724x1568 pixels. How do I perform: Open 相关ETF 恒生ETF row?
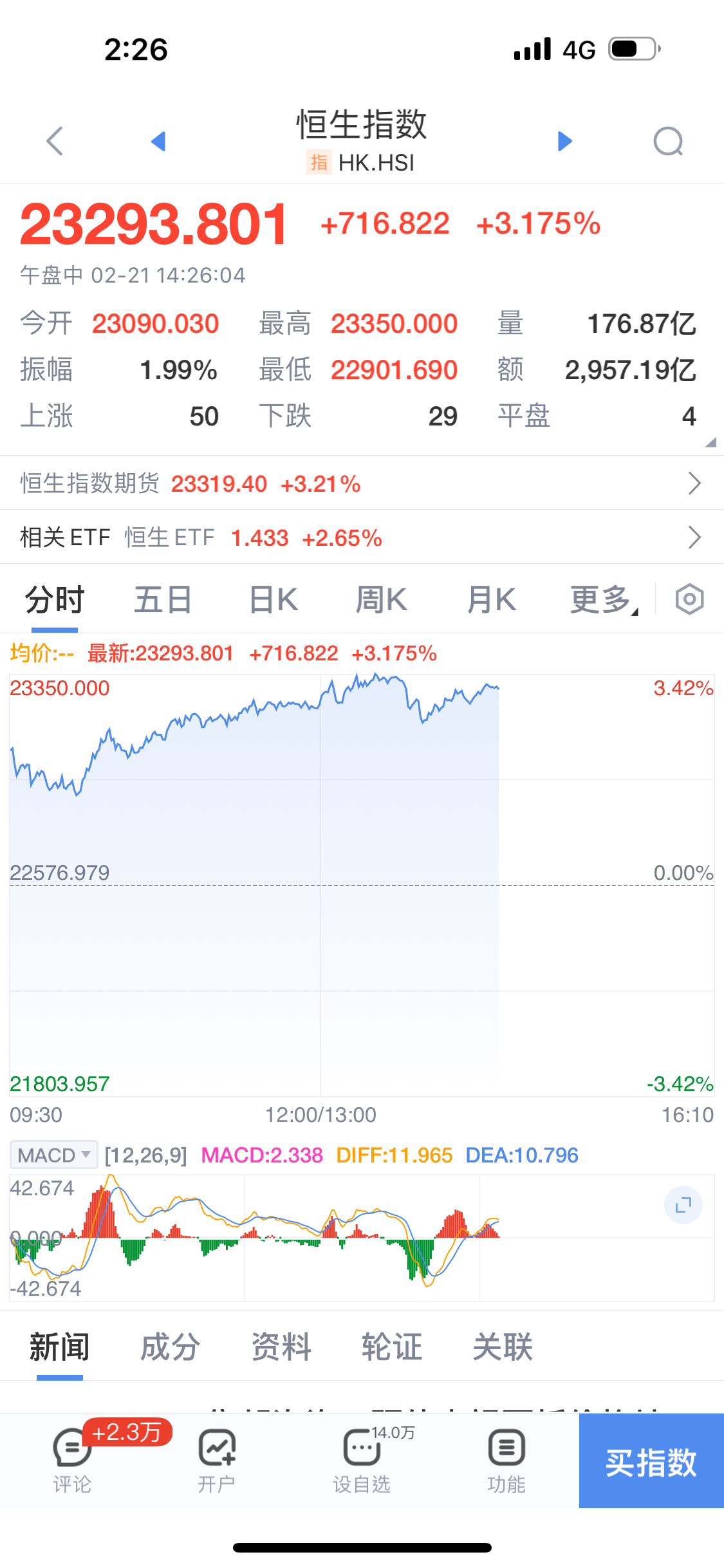tap(362, 537)
